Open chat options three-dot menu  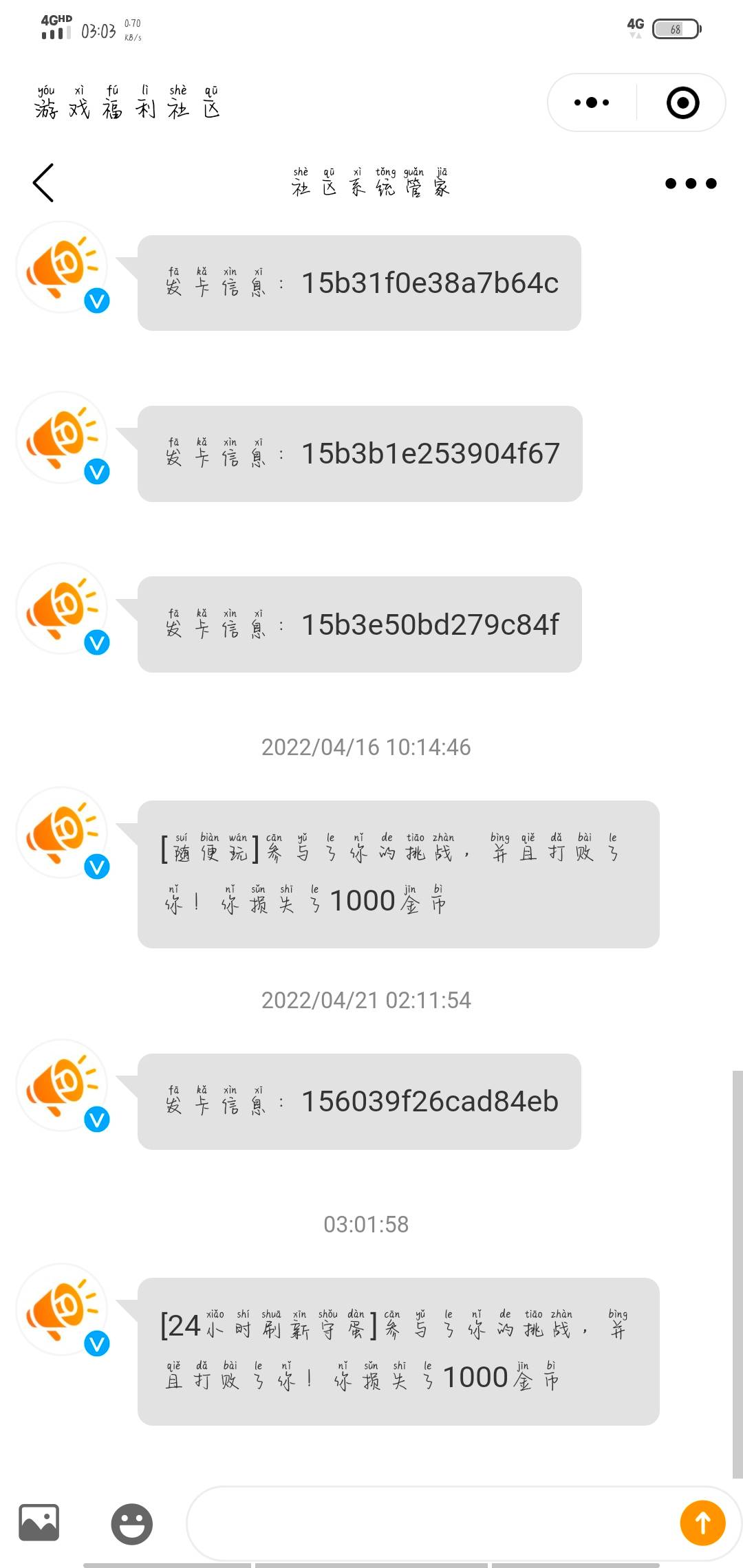(x=691, y=184)
